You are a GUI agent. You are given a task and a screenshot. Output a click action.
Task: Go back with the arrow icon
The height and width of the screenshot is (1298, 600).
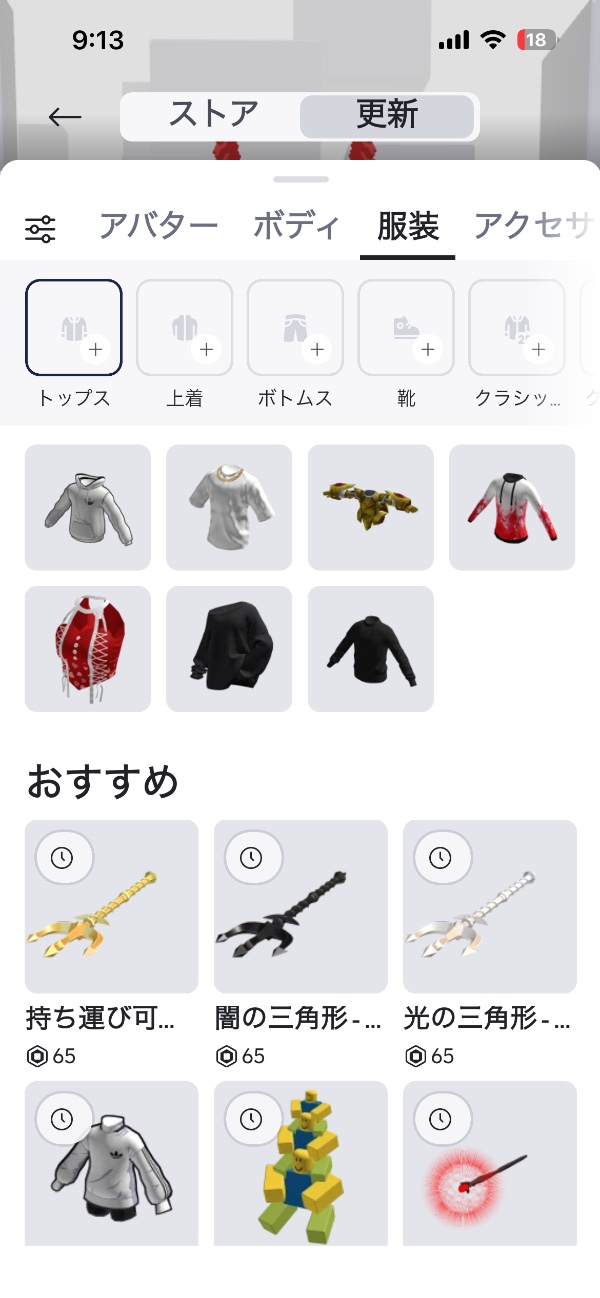65,117
